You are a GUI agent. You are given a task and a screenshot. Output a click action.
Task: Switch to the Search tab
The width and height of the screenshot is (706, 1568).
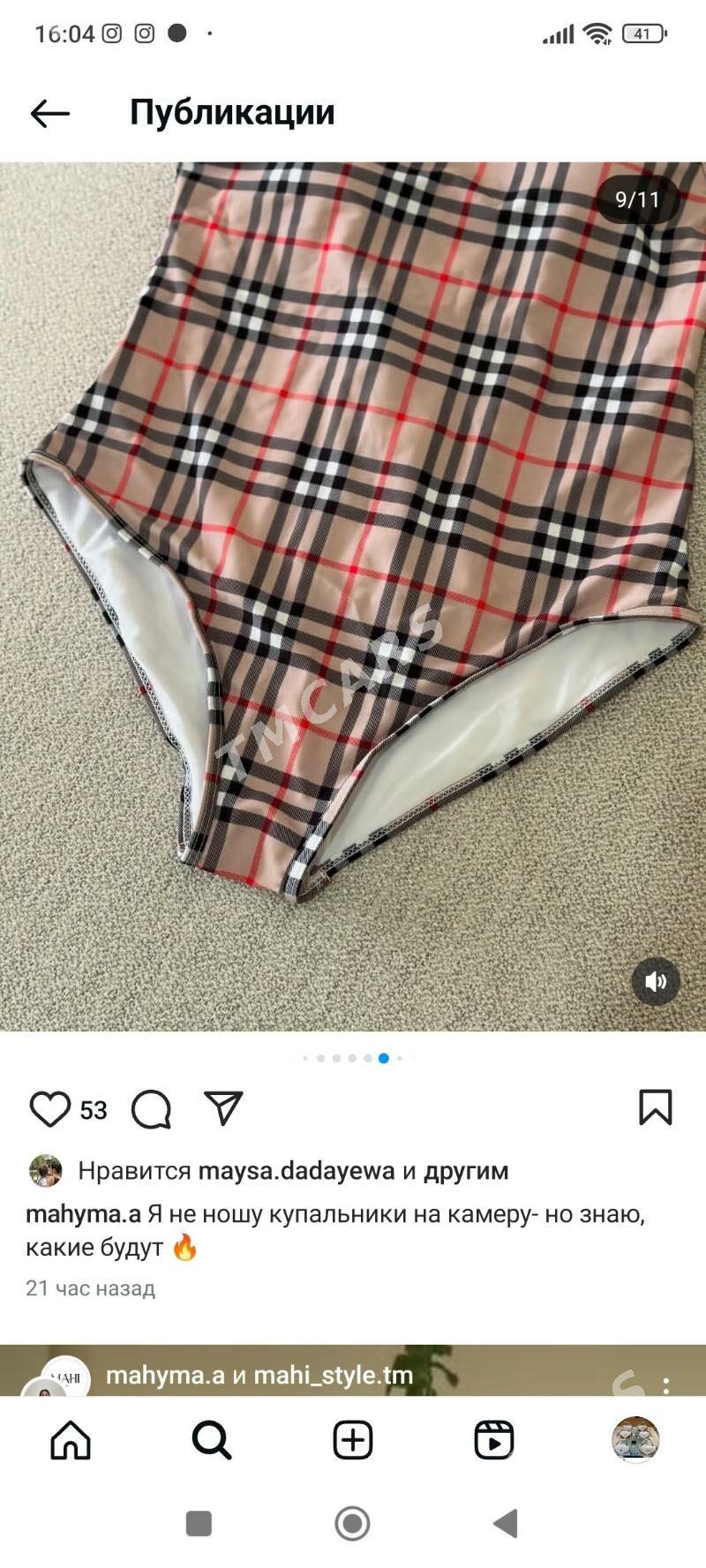point(212,1440)
